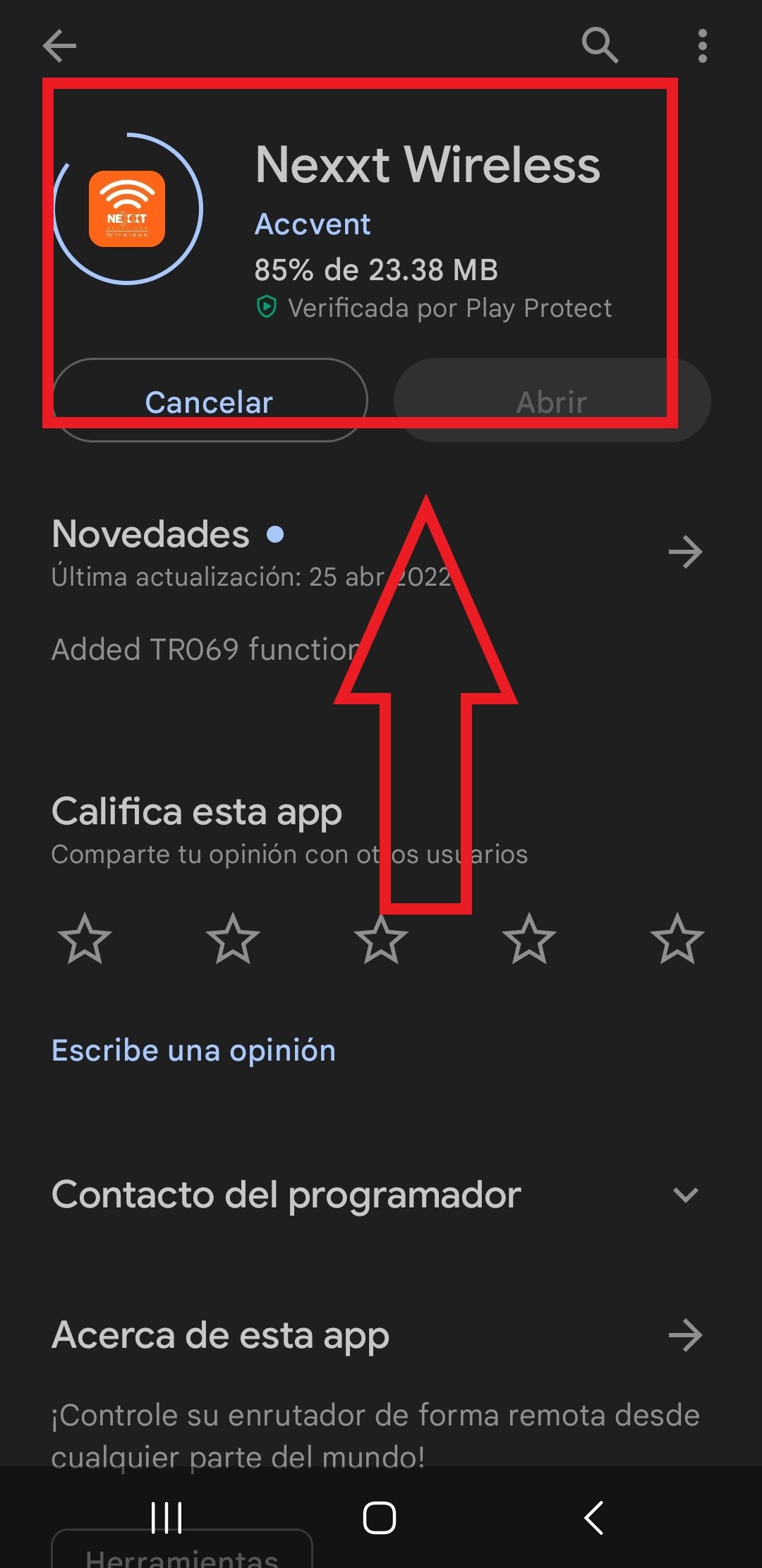Image resolution: width=762 pixels, height=1568 pixels.
Task: Go back using the top arrow
Action: click(x=59, y=47)
